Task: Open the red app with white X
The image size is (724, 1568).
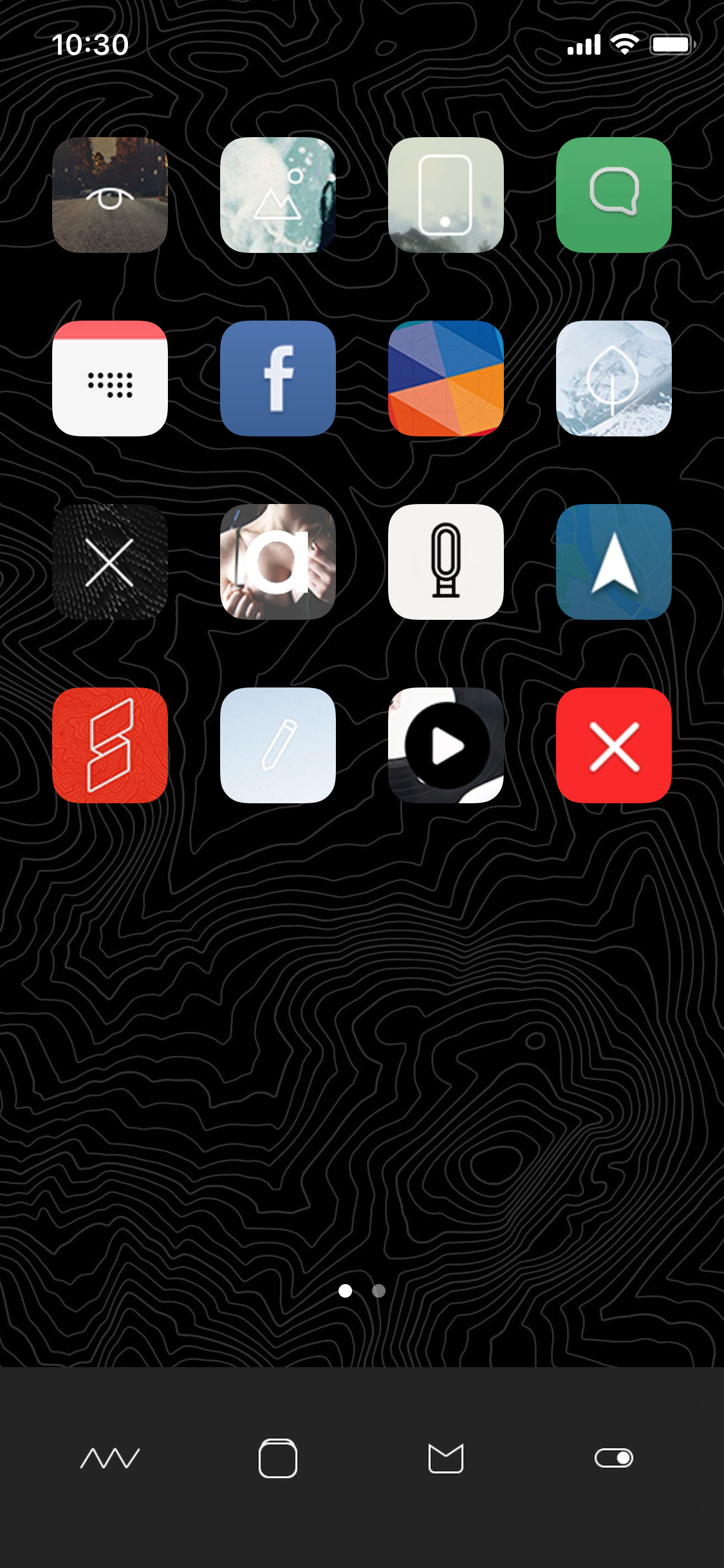Action: (614, 745)
